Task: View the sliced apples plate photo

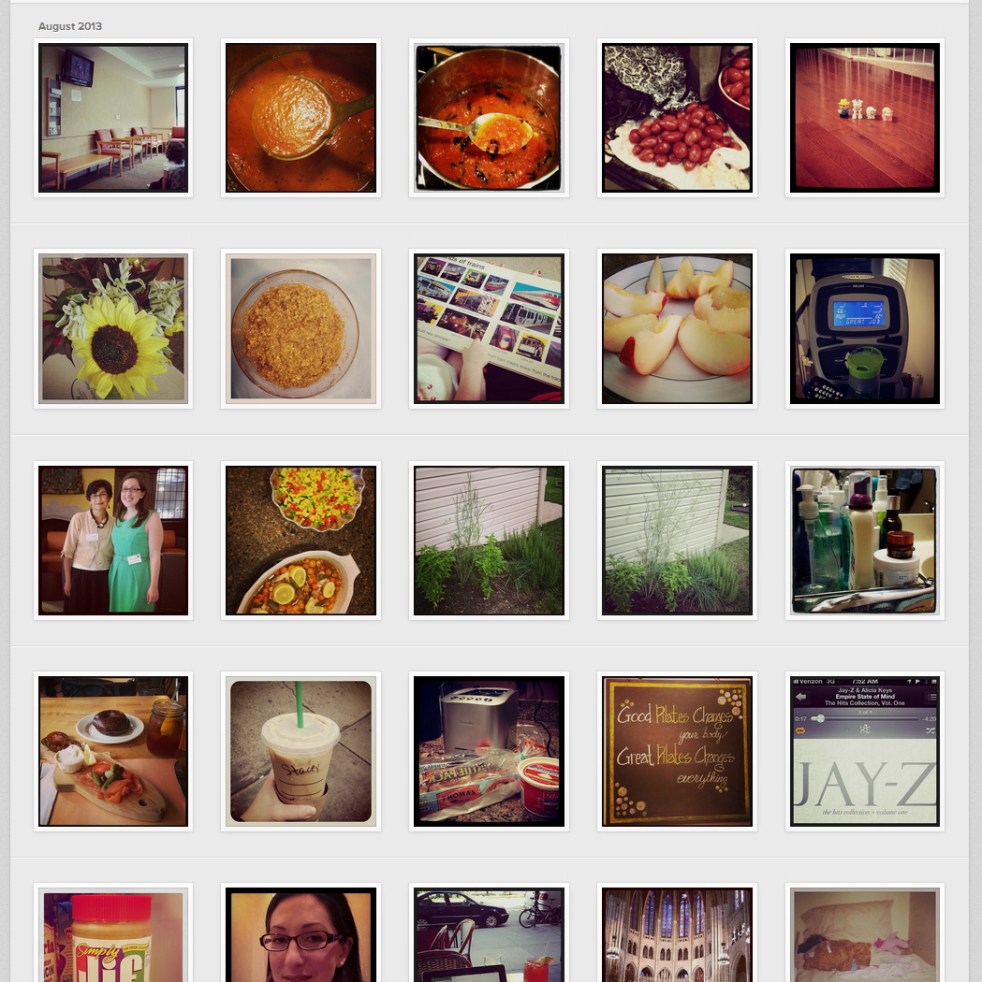Action: (677, 328)
